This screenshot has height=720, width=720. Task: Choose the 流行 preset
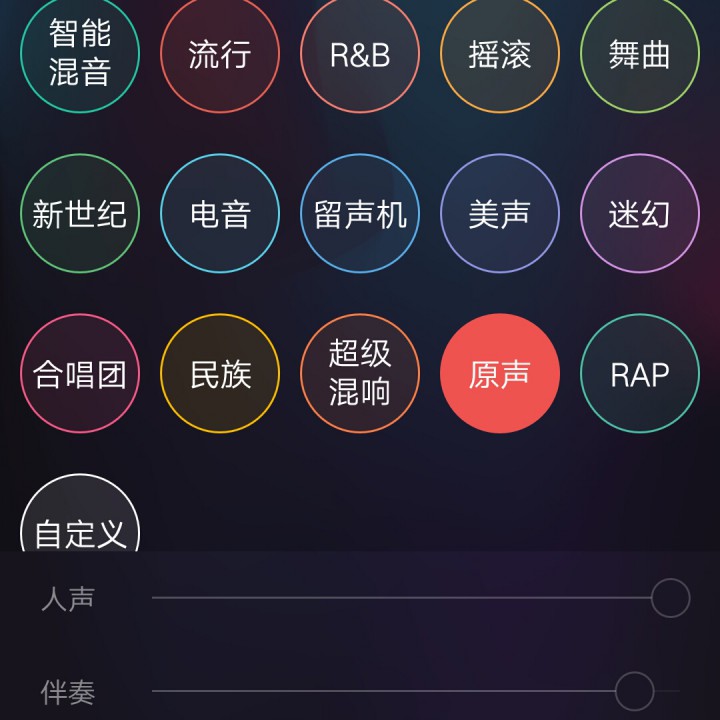220,53
